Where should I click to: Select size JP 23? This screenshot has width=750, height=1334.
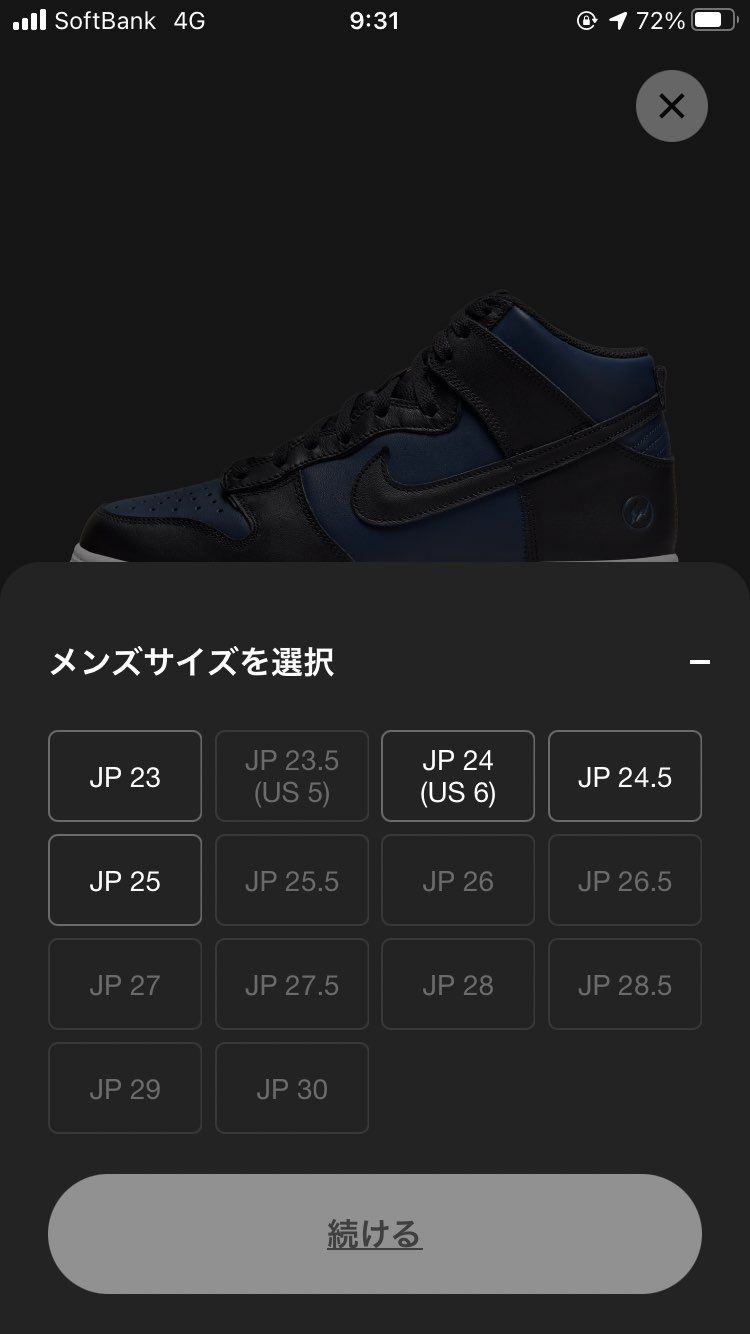click(x=124, y=776)
